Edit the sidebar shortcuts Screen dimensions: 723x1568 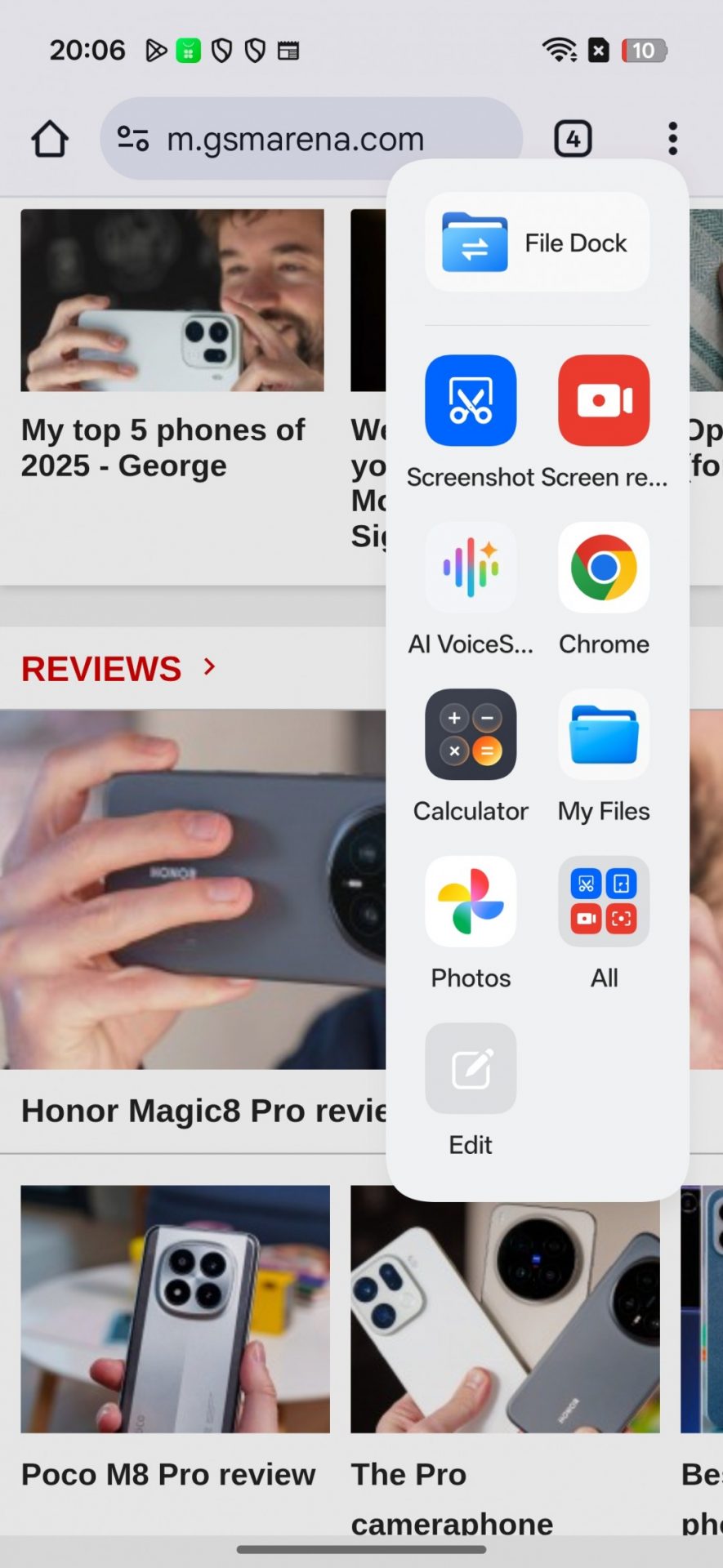(x=471, y=1069)
